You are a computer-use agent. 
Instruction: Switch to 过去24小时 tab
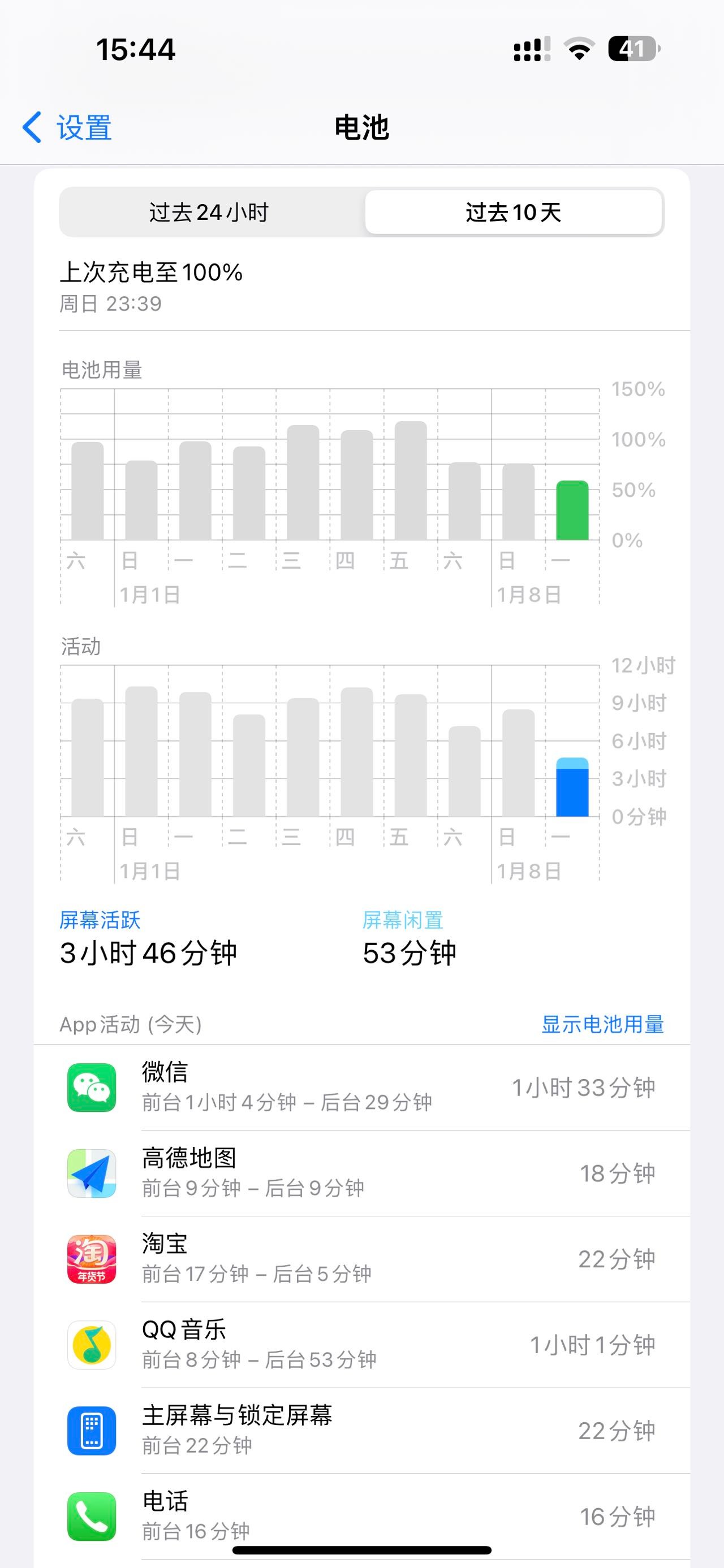click(209, 213)
